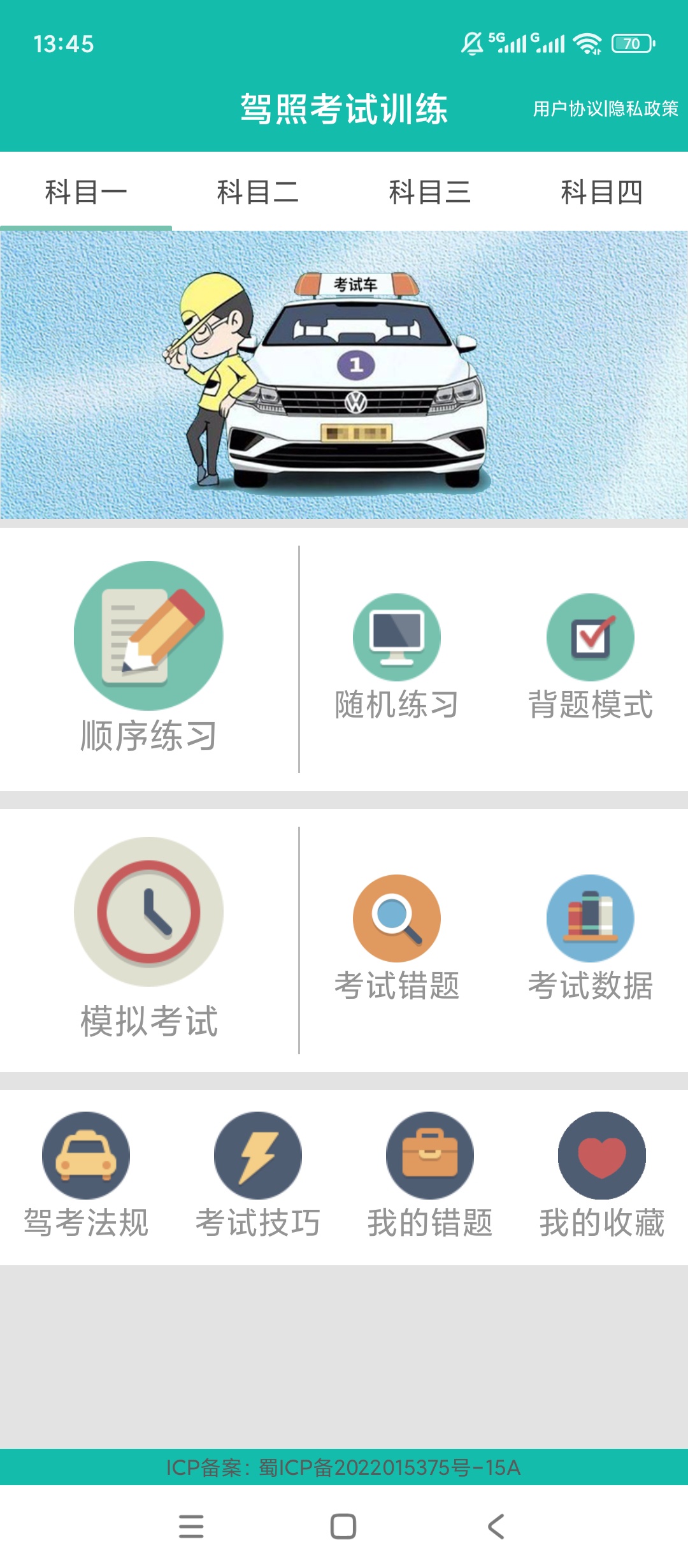Select the 科目三 tab
Viewport: 688px width, 1568px height.
point(430,192)
